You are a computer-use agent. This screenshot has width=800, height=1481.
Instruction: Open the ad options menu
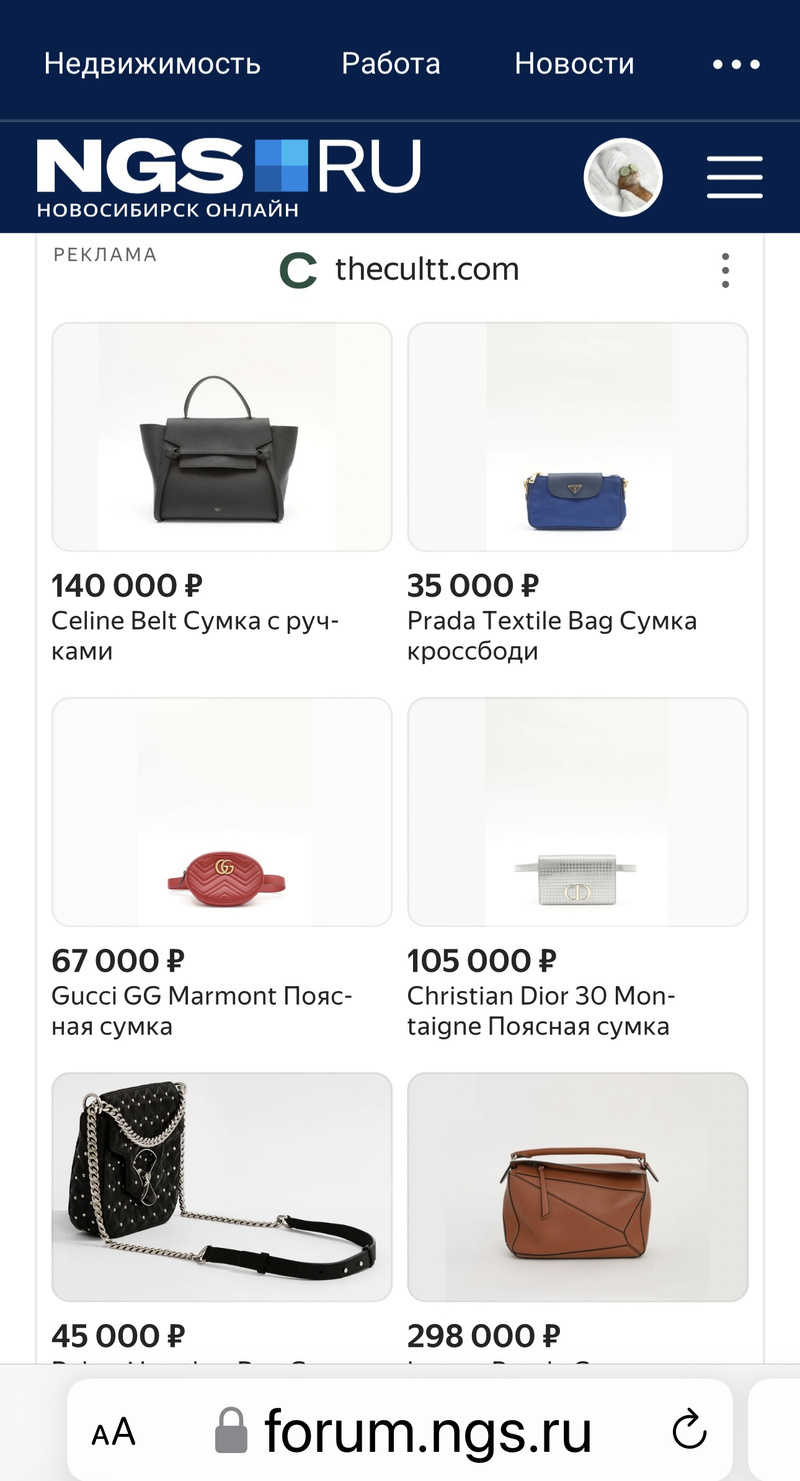(x=725, y=270)
